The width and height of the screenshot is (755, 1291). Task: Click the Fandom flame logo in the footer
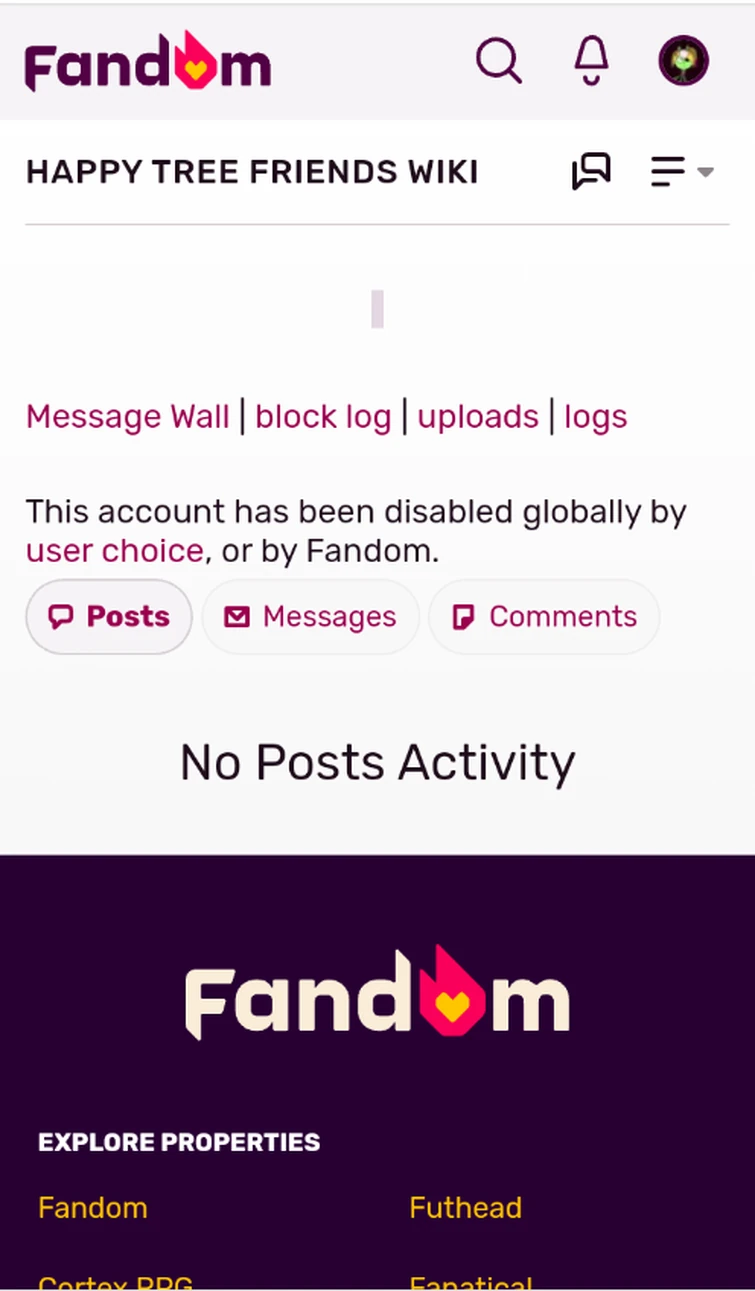click(377, 991)
